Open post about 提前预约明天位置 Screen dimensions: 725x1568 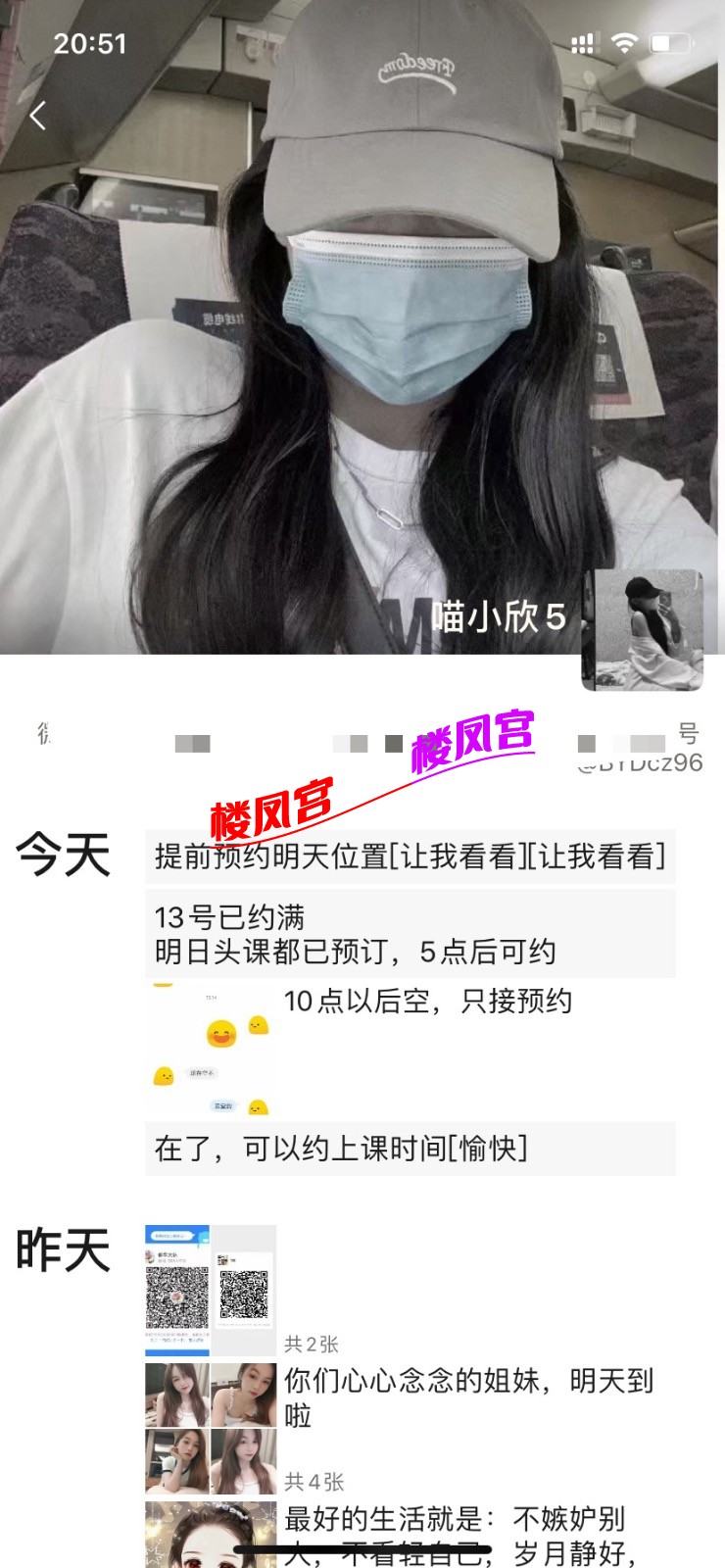point(410,857)
